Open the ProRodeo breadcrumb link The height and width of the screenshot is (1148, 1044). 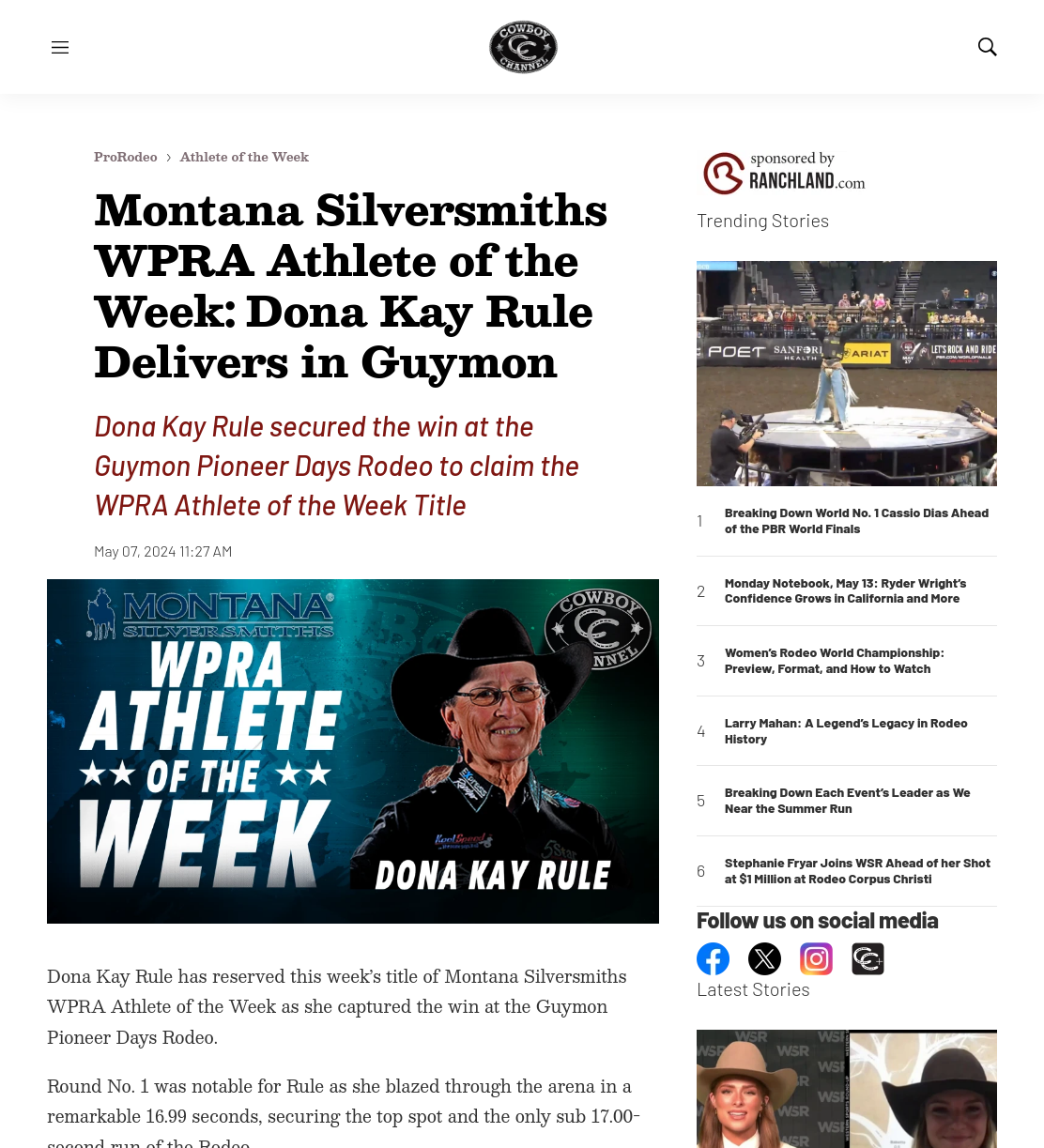coord(126,157)
